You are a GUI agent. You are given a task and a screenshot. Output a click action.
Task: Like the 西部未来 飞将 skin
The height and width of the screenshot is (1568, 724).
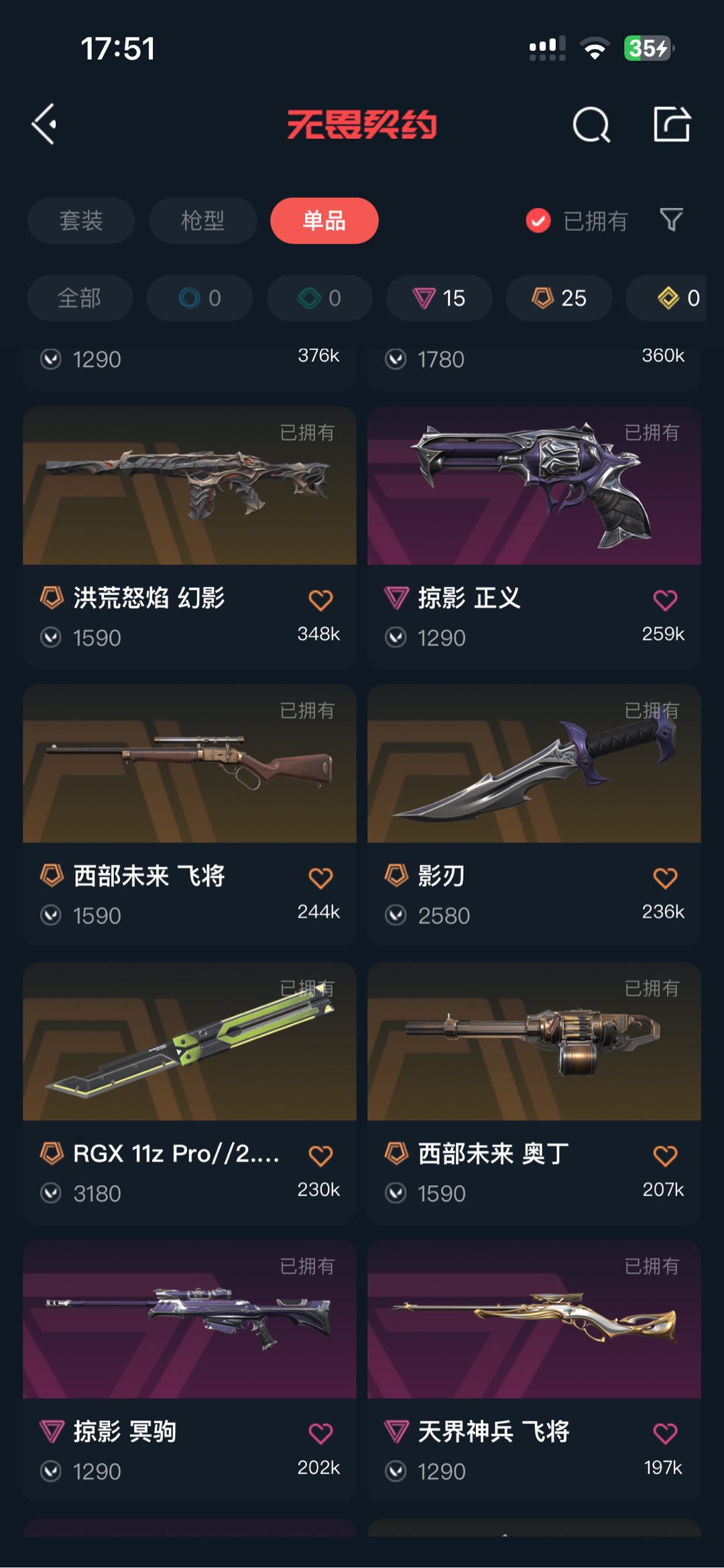[320, 878]
